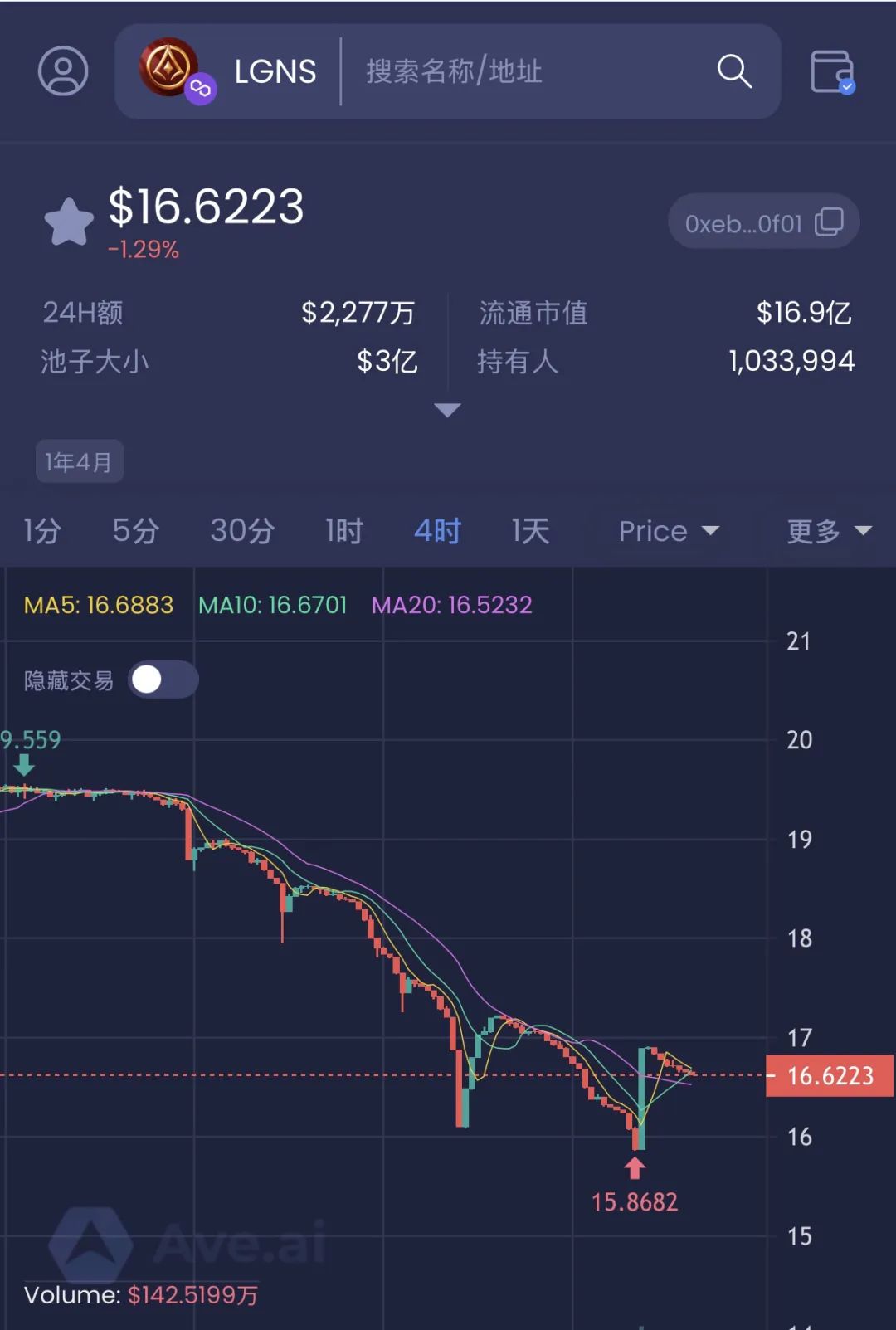Open the 更多 dropdown menu
Viewport: 896px width, 1330px height.
[828, 531]
